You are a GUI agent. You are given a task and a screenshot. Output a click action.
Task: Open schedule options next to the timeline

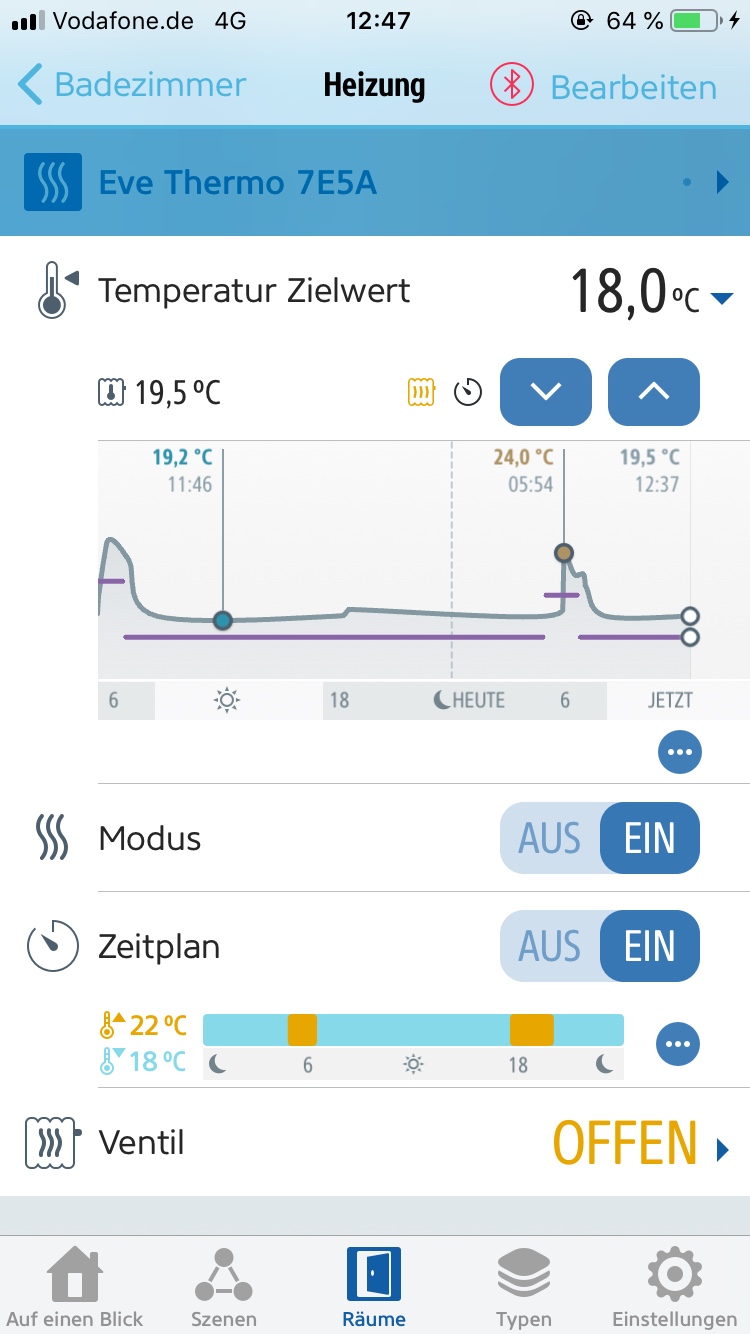pyautogui.click(x=678, y=1045)
